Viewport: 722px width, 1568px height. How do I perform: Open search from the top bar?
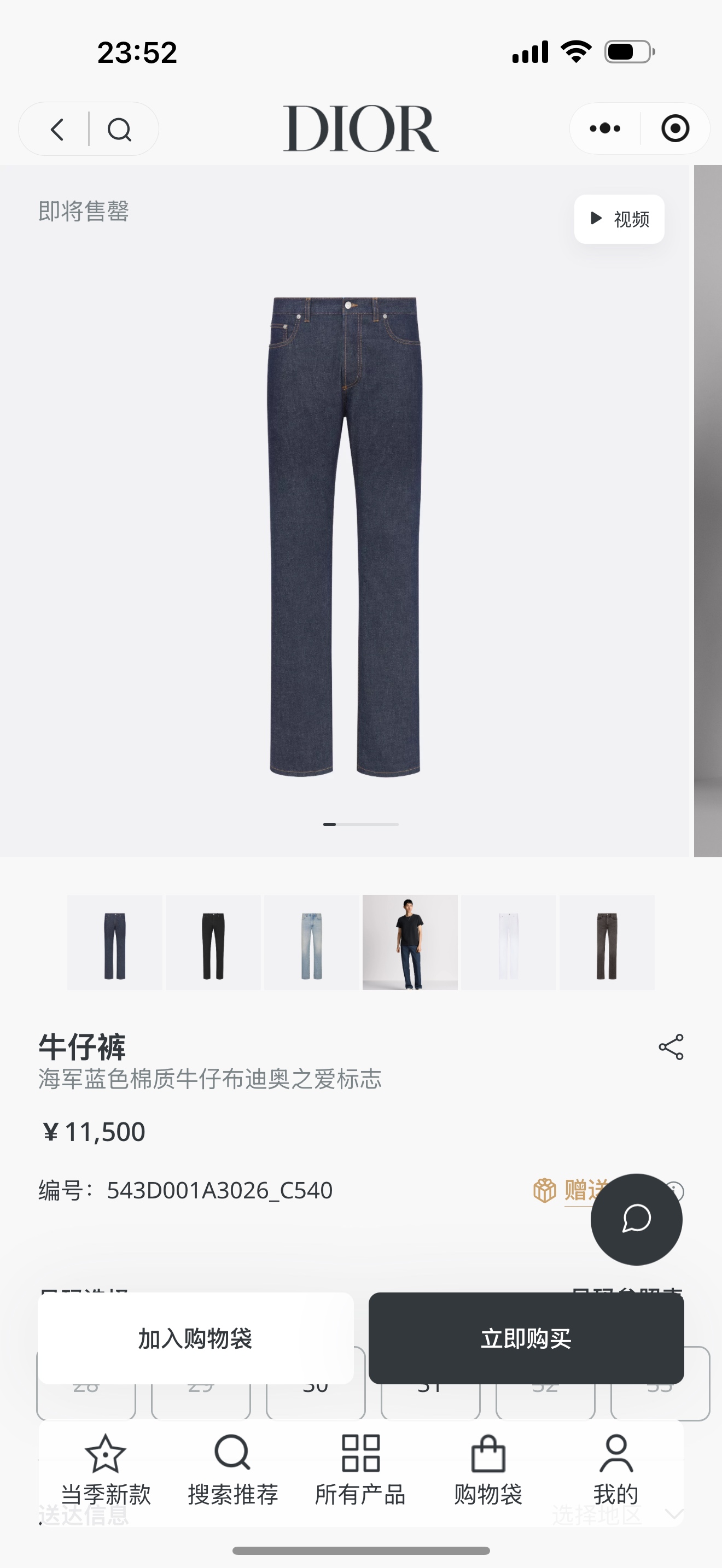pyautogui.click(x=119, y=129)
